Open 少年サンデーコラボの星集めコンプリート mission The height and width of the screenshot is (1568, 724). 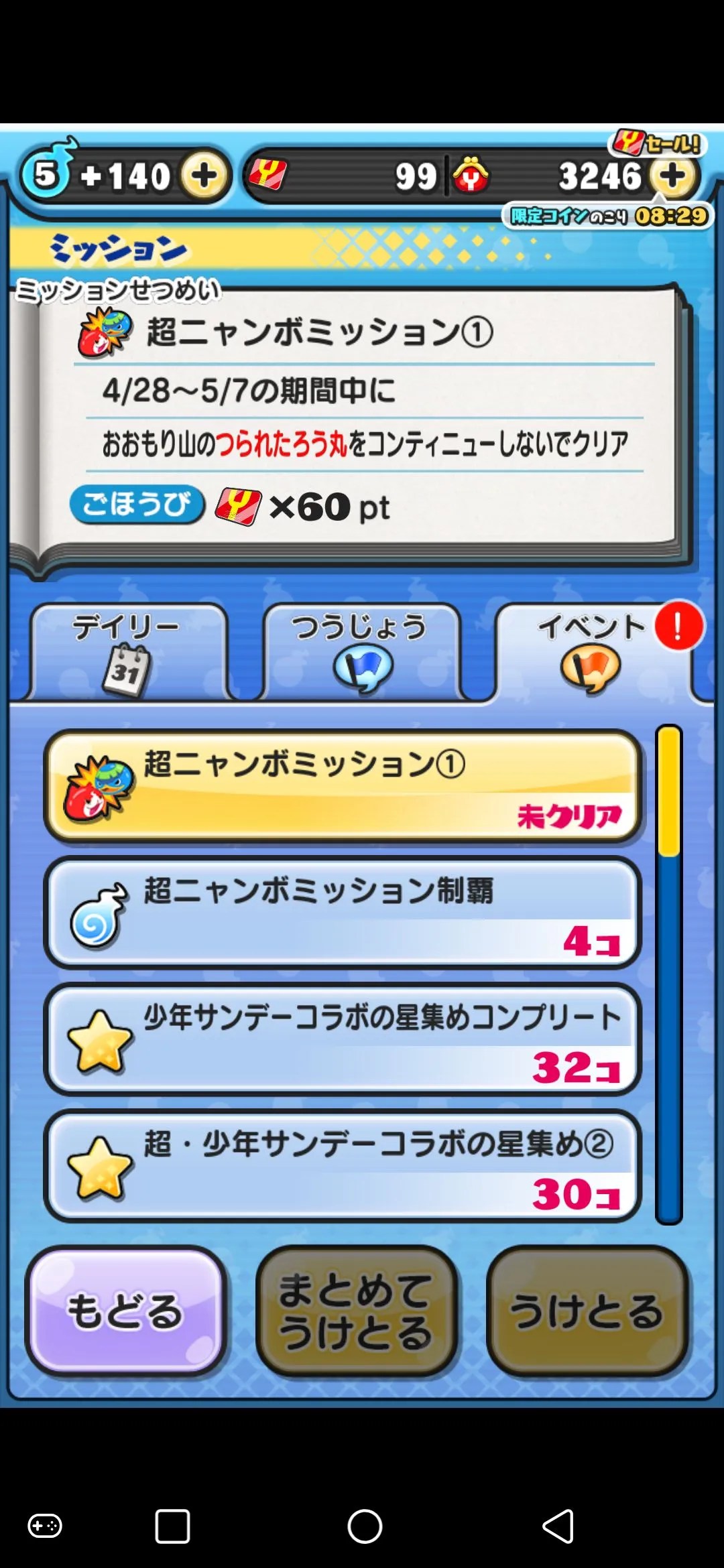pyautogui.click(x=343, y=1039)
